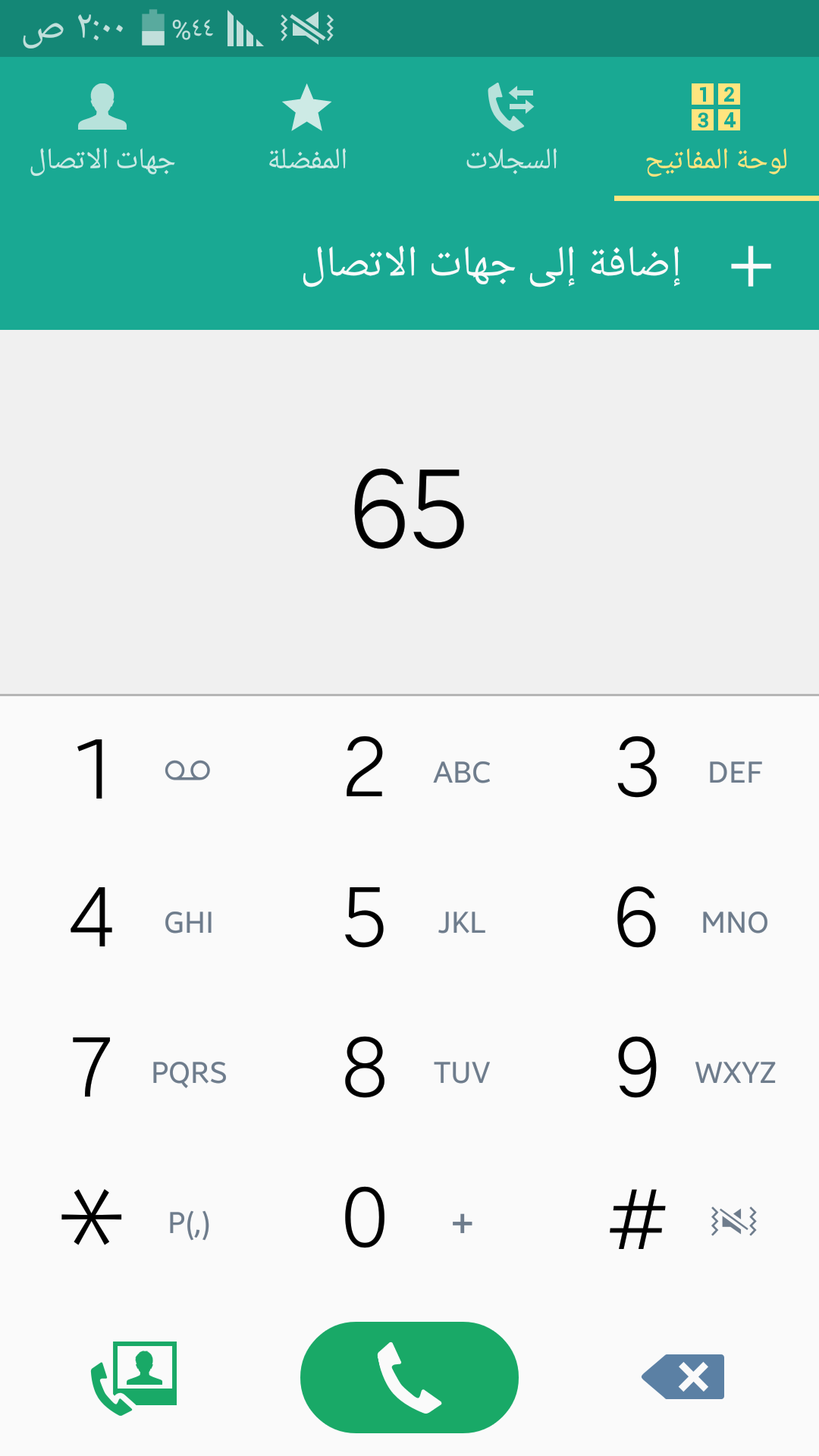This screenshot has width=819, height=1456.
Task: Start a video call with the contacts icon
Action: tap(134, 1377)
